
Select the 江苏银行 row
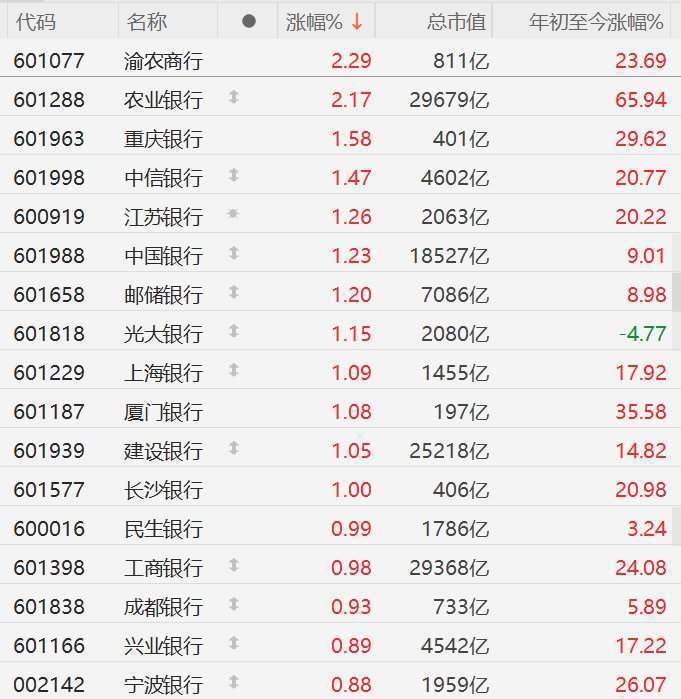163,217
